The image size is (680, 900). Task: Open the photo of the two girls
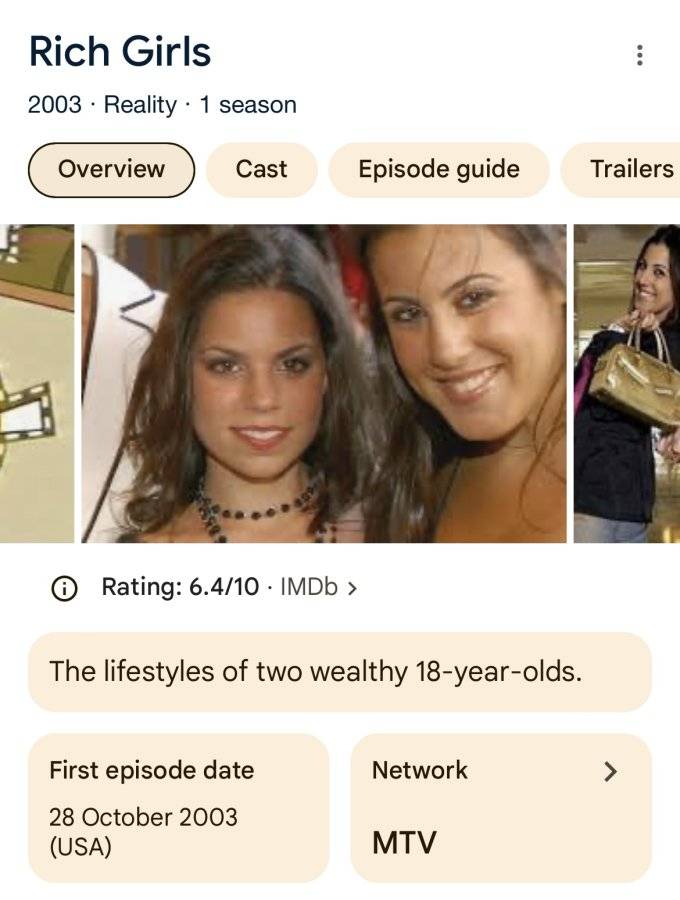(x=324, y=383)
